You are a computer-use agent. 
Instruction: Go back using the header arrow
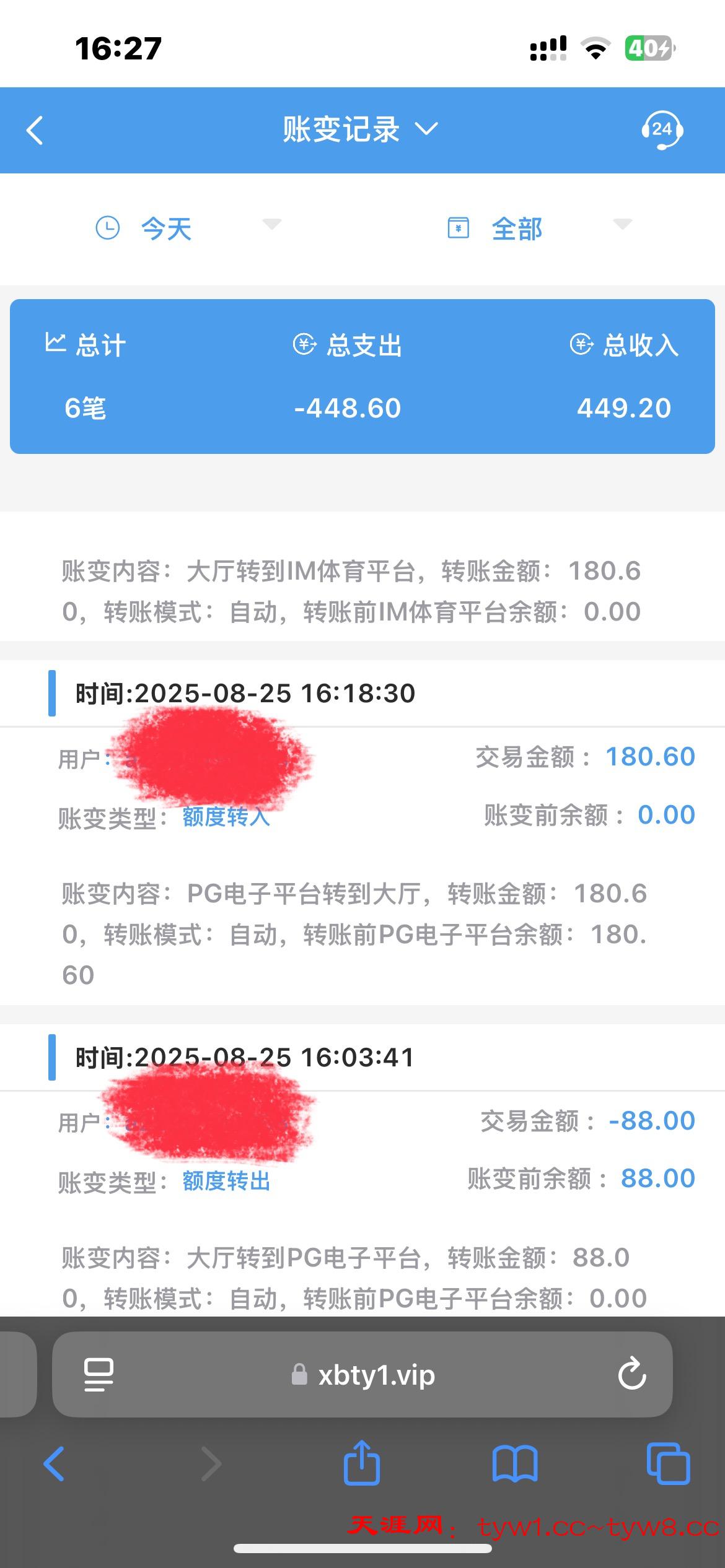click(x=35, y=131)
